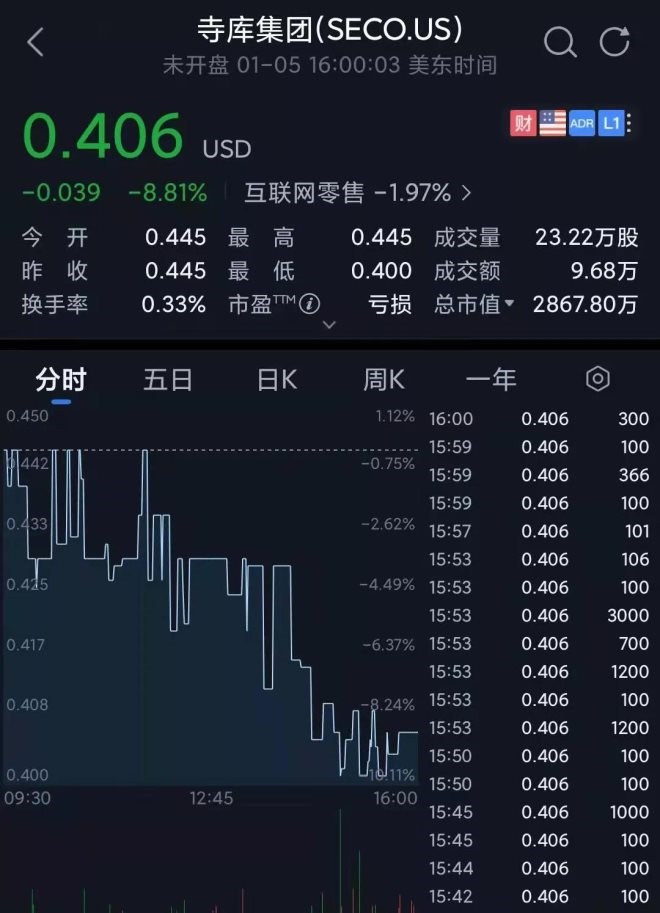Screen dimensions: 660x913
Task: Open chart settings hexagon icon
Action: tap(597, 379)
